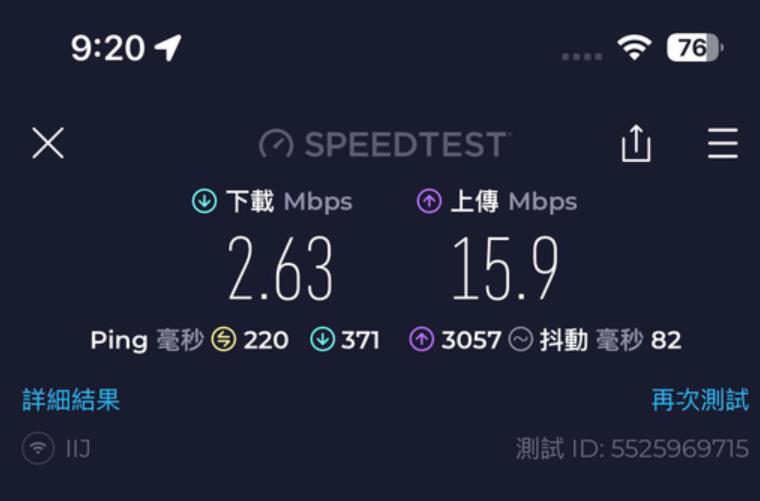Open 詳細結果 detailed results

[71, 400]
